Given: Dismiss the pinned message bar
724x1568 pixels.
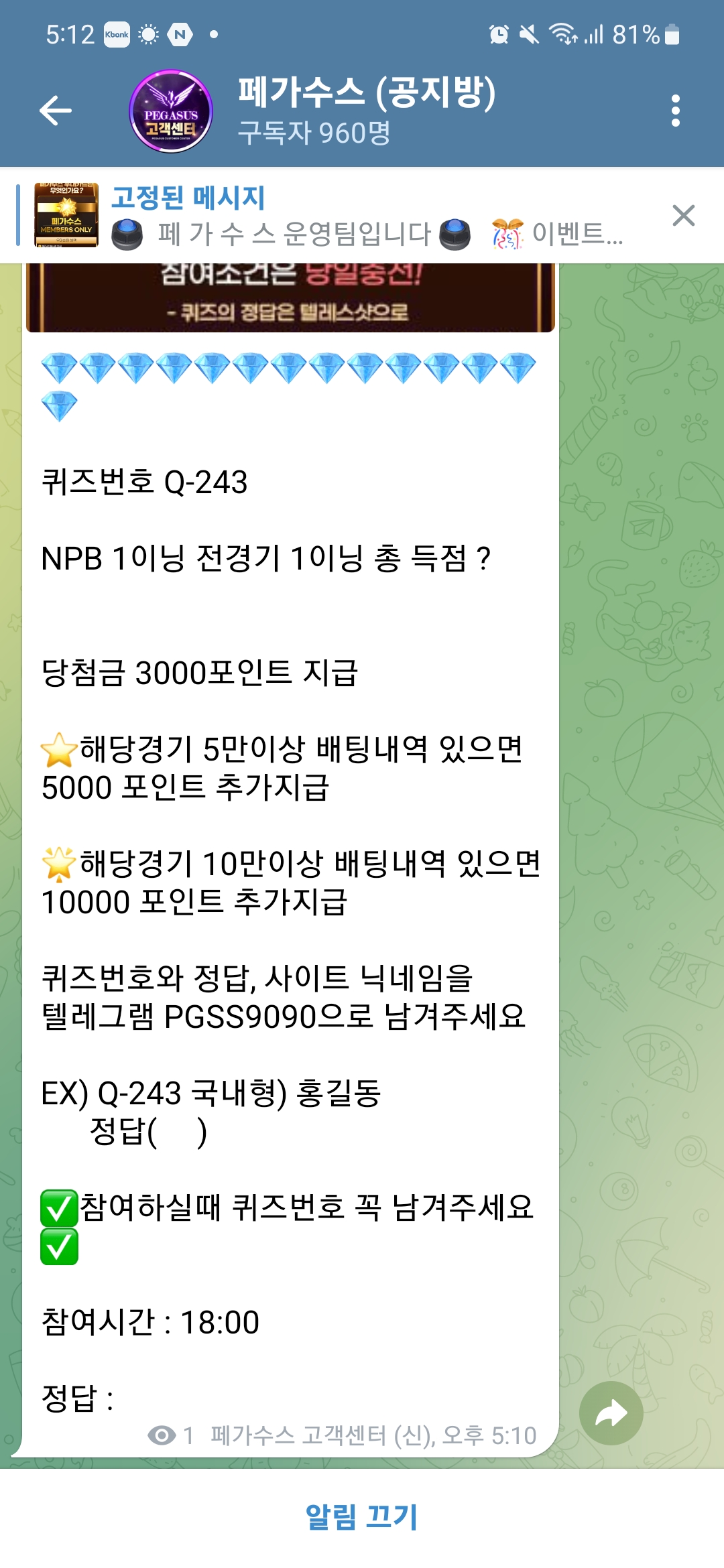Looking at the screenshot, I should pyautogui.click(x=683, y=216).
